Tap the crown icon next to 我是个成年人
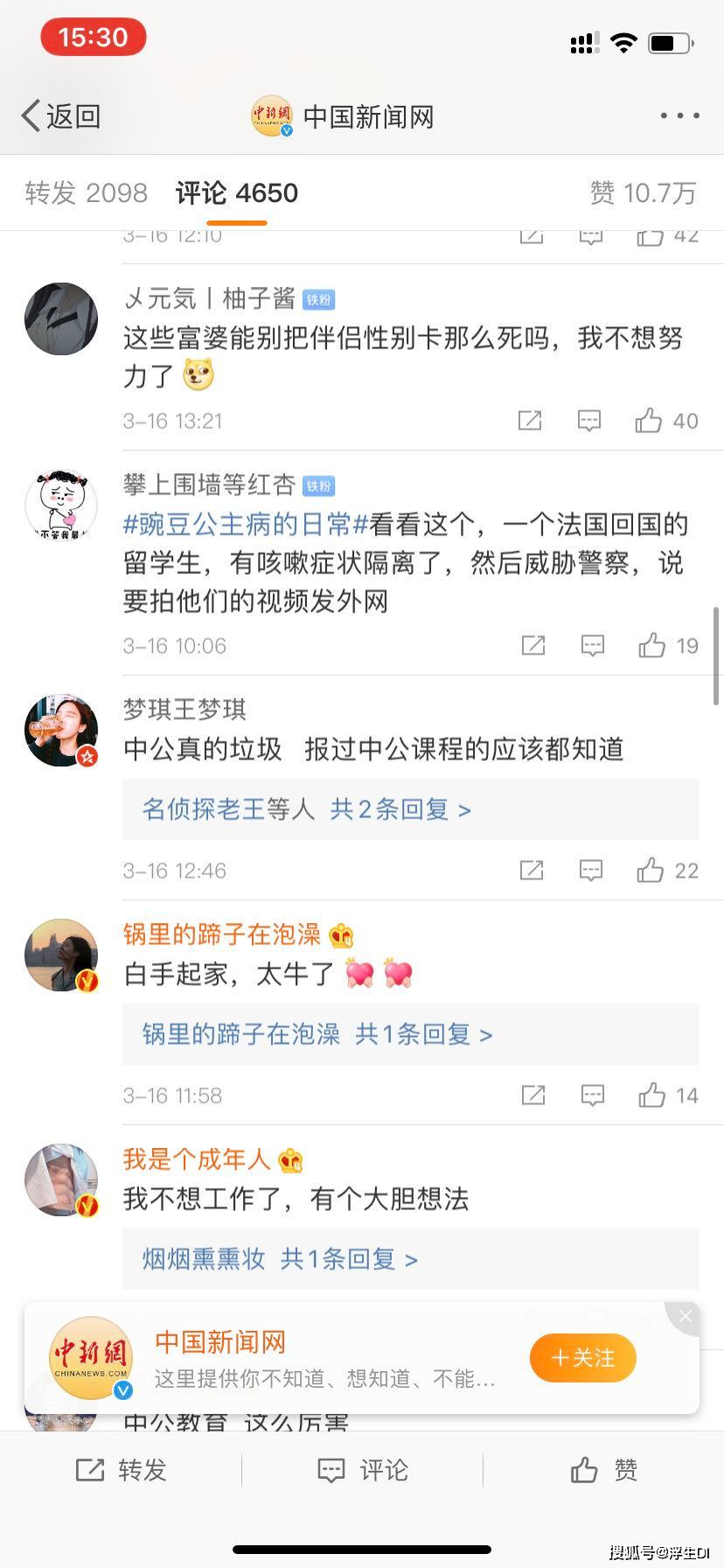The width and height of the screenshot is (724, 1568). click(x=289, y=1159)
